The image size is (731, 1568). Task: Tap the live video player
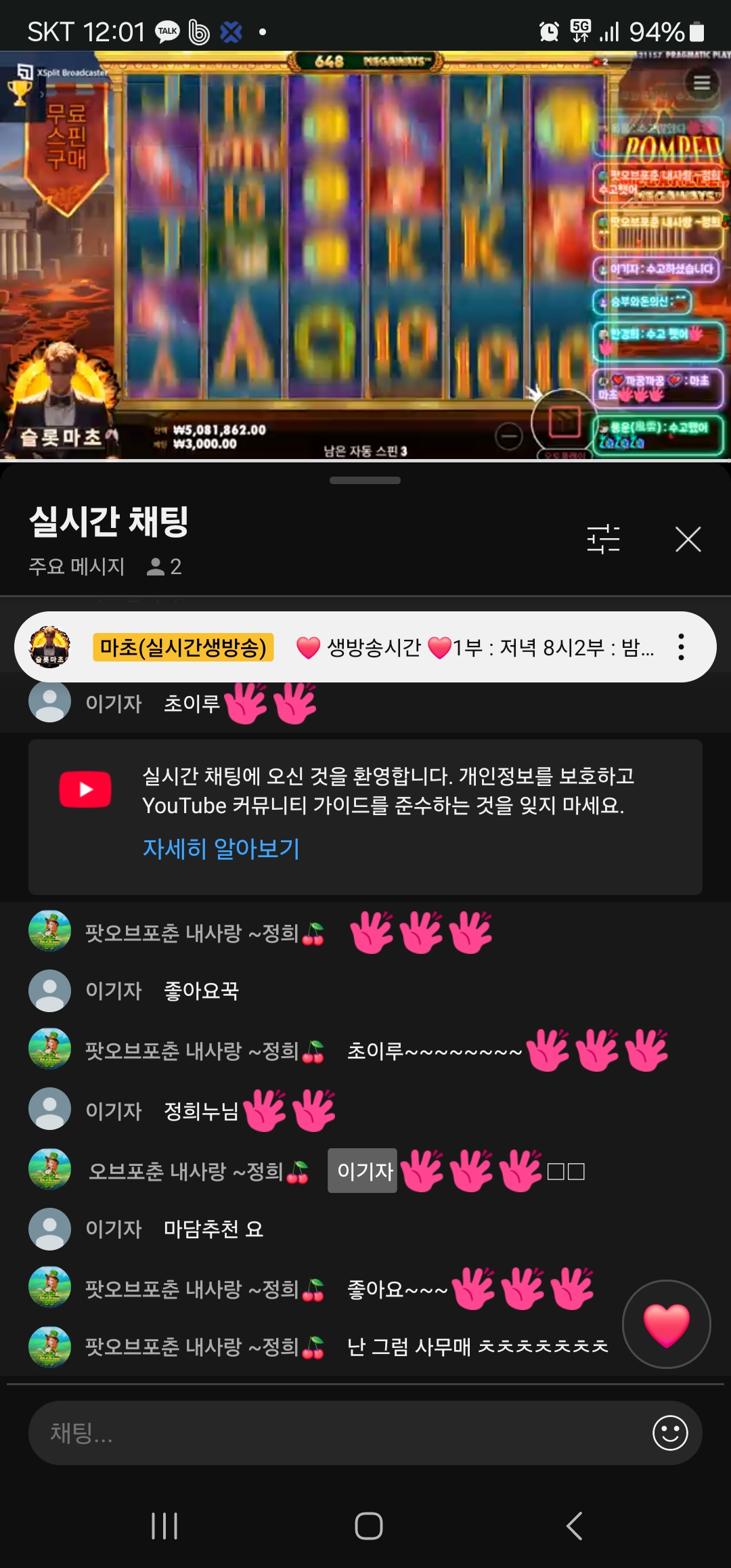tap(365, 257)
